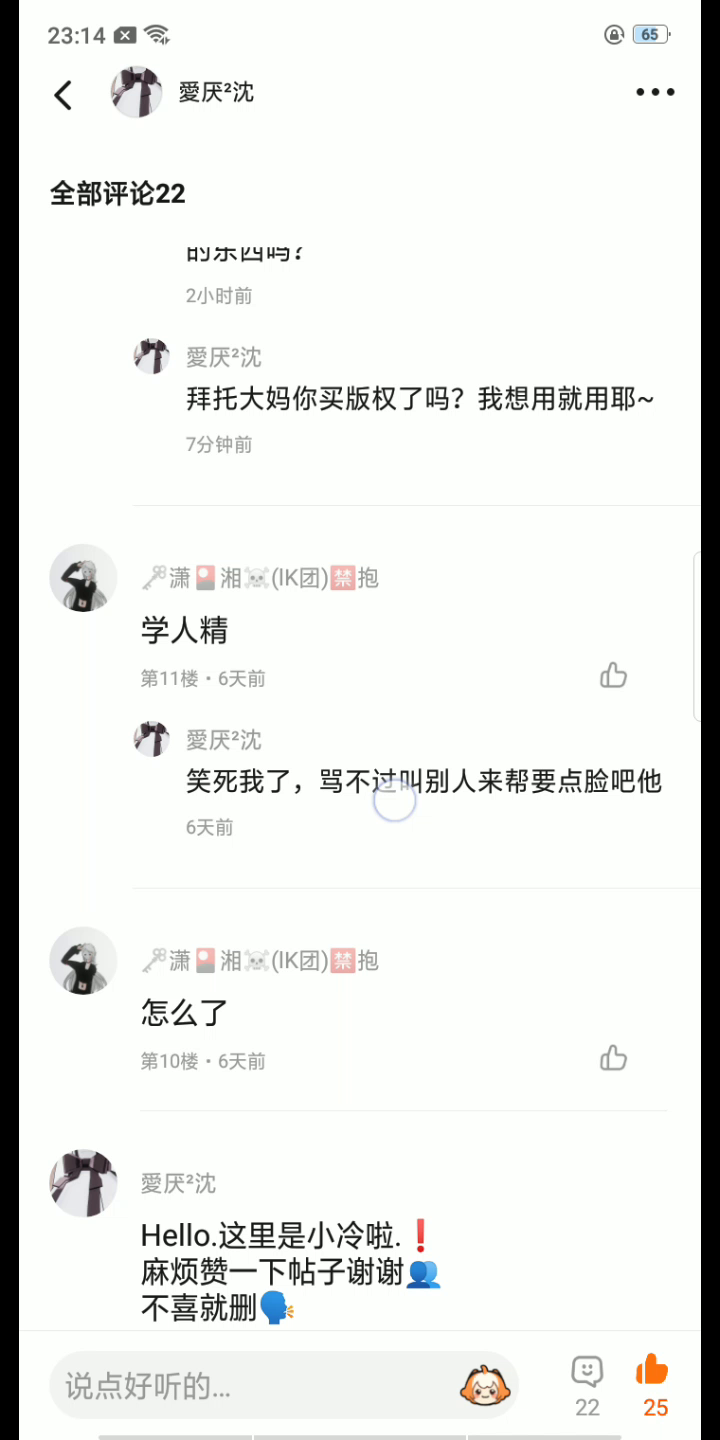This screenshot has width=720, height=1440.
Task: Open the poster's avatar in the header
Action: click(136, 93)
